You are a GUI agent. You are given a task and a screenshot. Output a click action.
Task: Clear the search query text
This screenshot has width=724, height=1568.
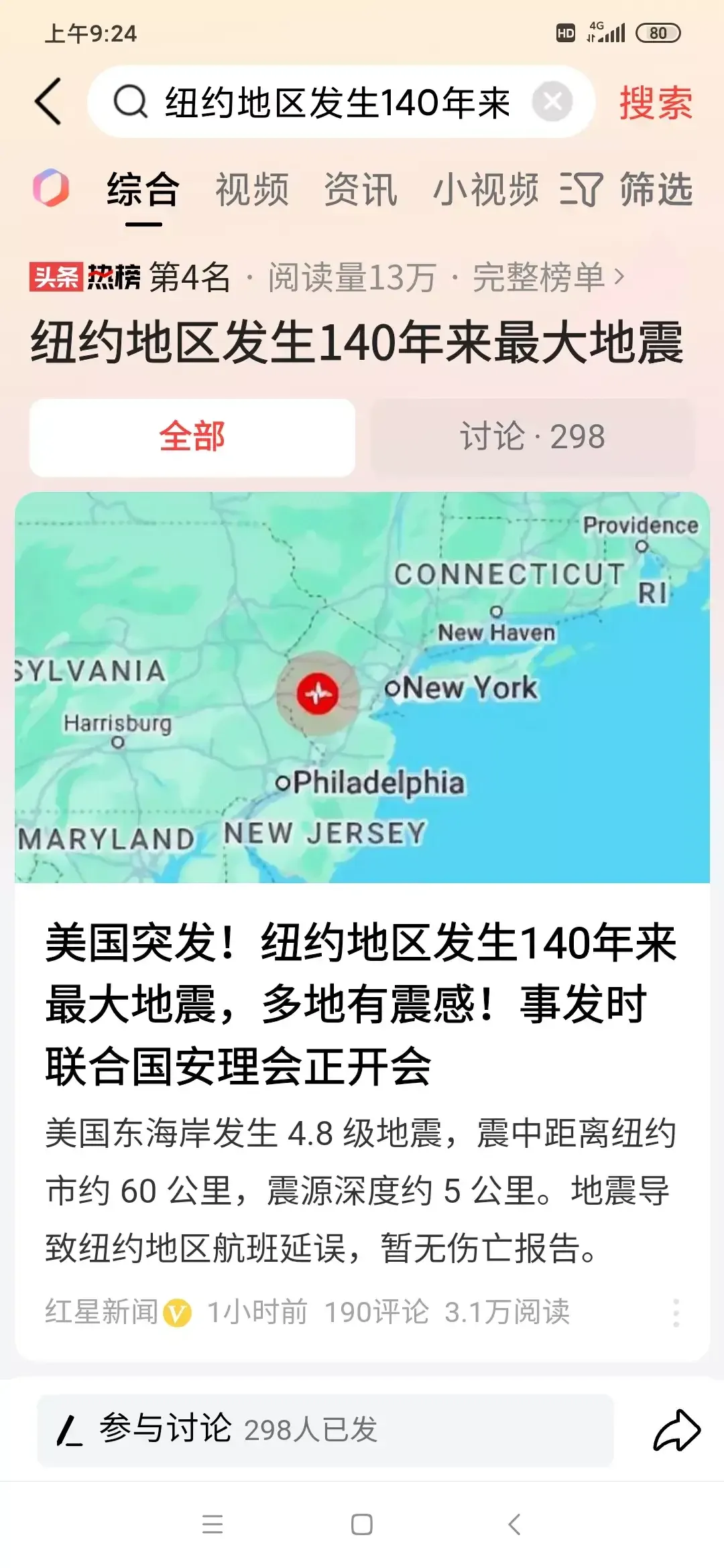click(x=552, y=102)
